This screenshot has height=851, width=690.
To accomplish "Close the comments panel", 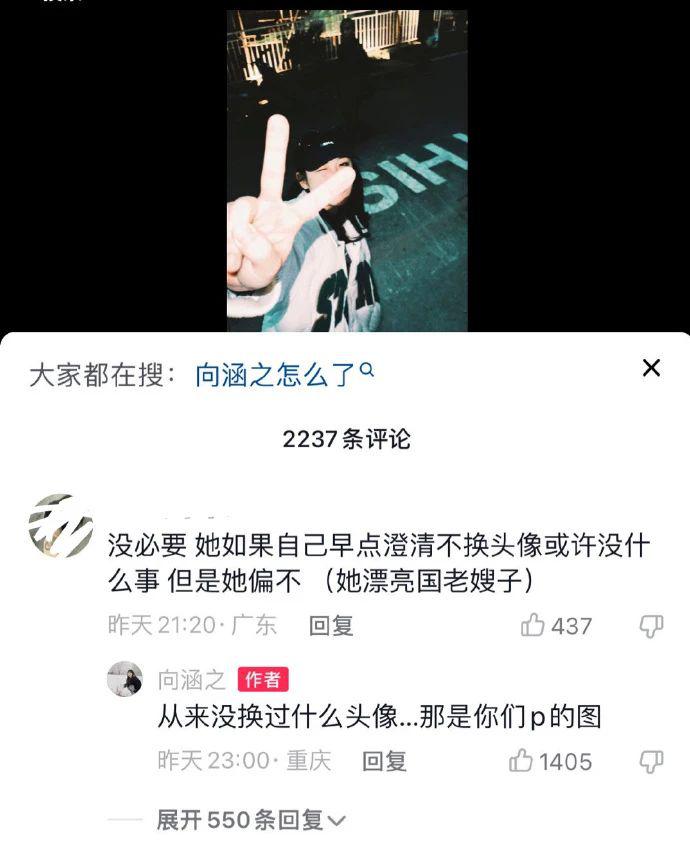I will (x=651, y=368).
